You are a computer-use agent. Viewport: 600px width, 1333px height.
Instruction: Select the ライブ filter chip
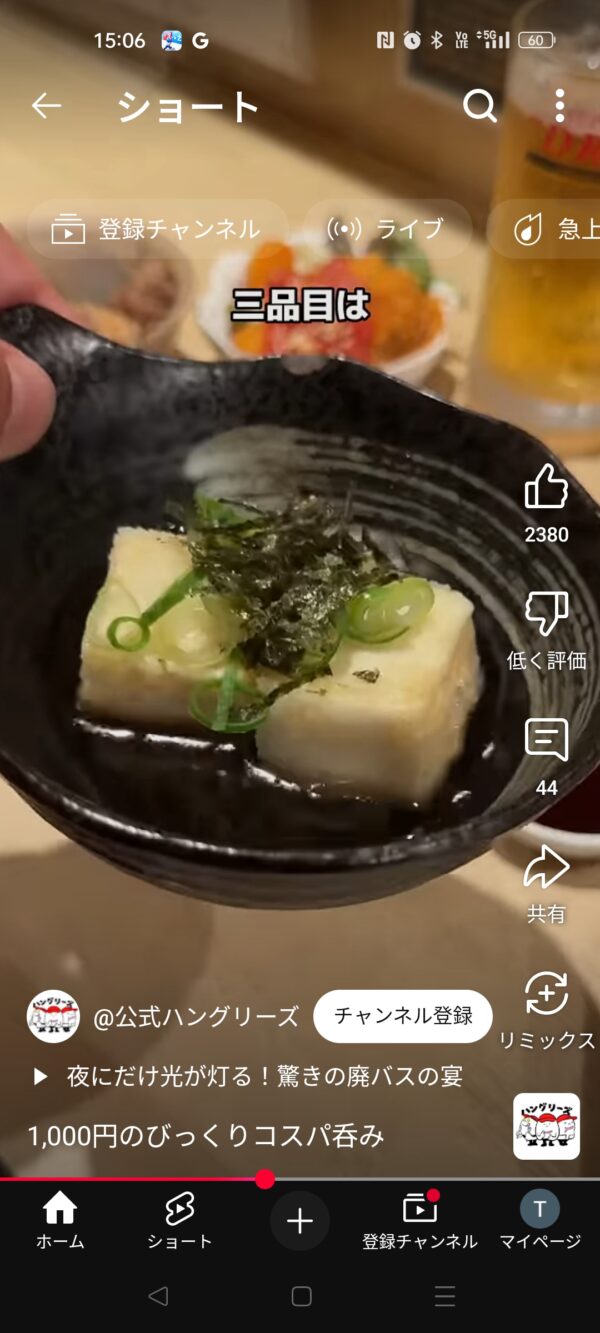pyautogui.click(x=387, y=229)
